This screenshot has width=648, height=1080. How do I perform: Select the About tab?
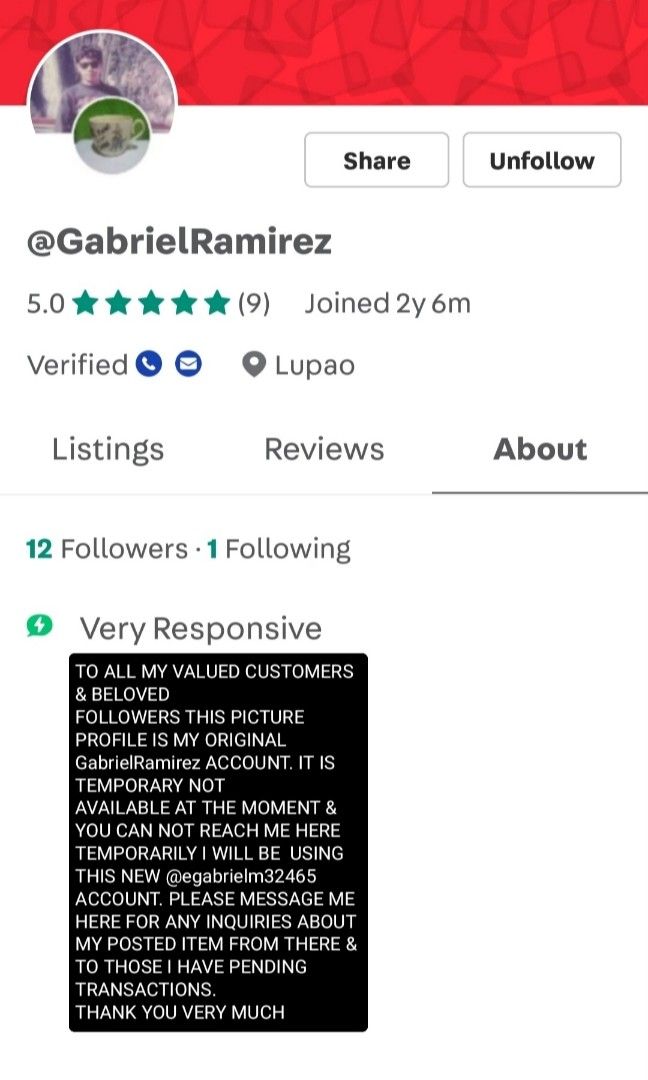tap(540, 449)
